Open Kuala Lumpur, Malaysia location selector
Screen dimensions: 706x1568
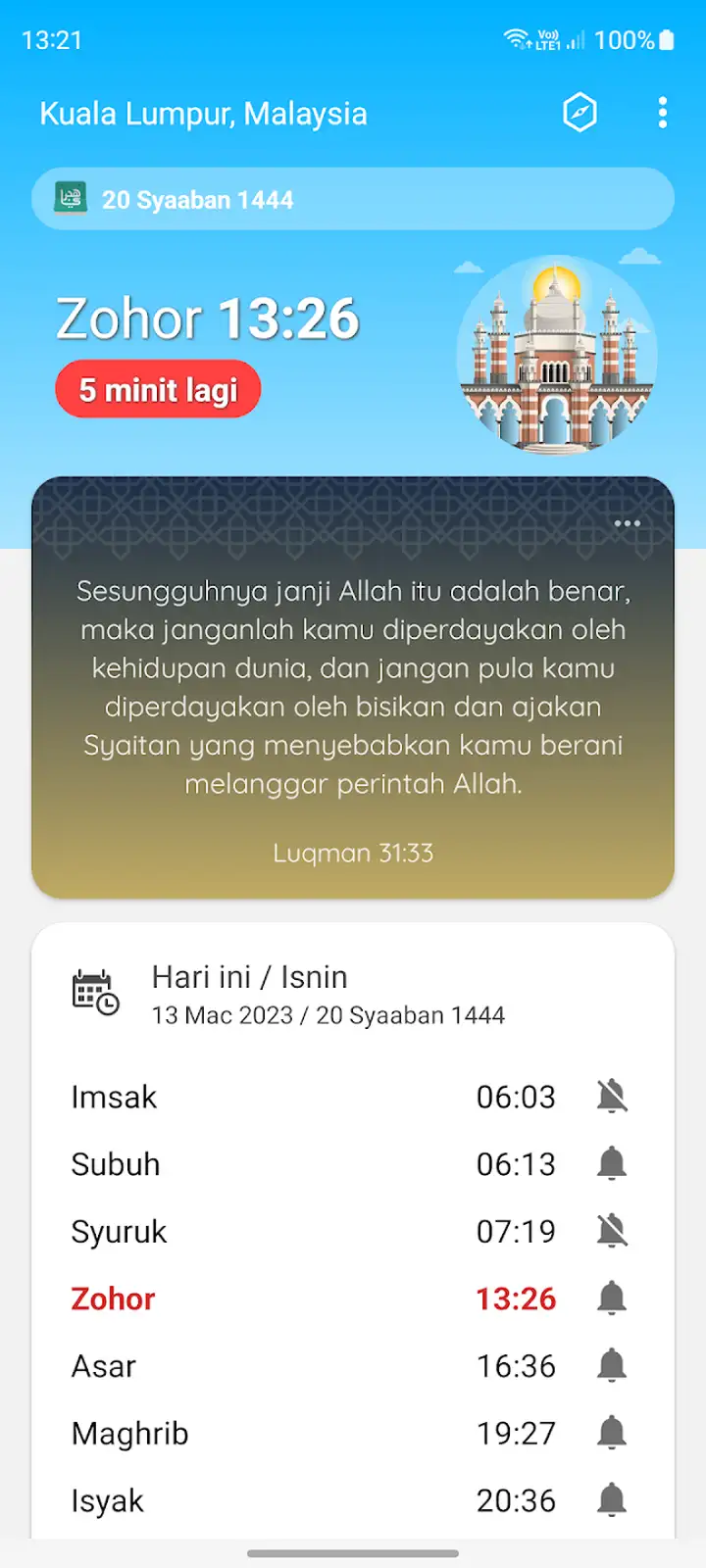click(203, 114)
